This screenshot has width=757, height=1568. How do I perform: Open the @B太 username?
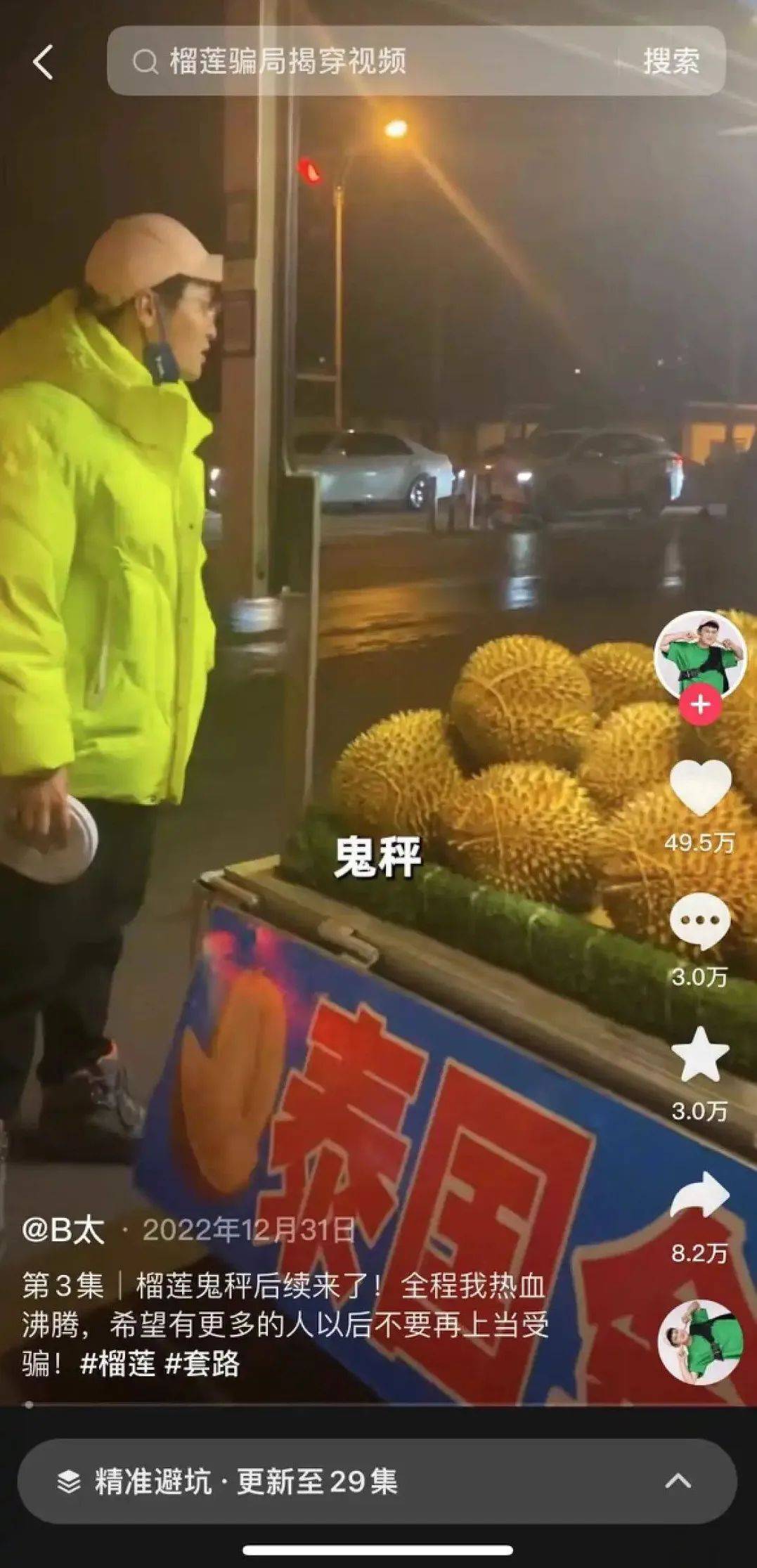pyautogui.click(x=63, y=1231)
